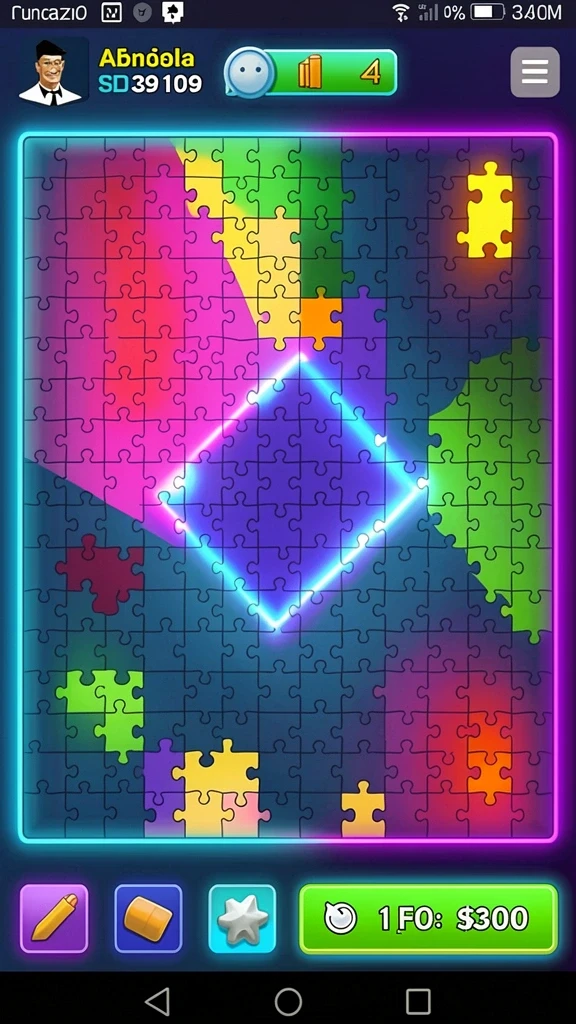The image size is (576, 1024).
Task: Select the eraser tool
Action: [148, 918]
